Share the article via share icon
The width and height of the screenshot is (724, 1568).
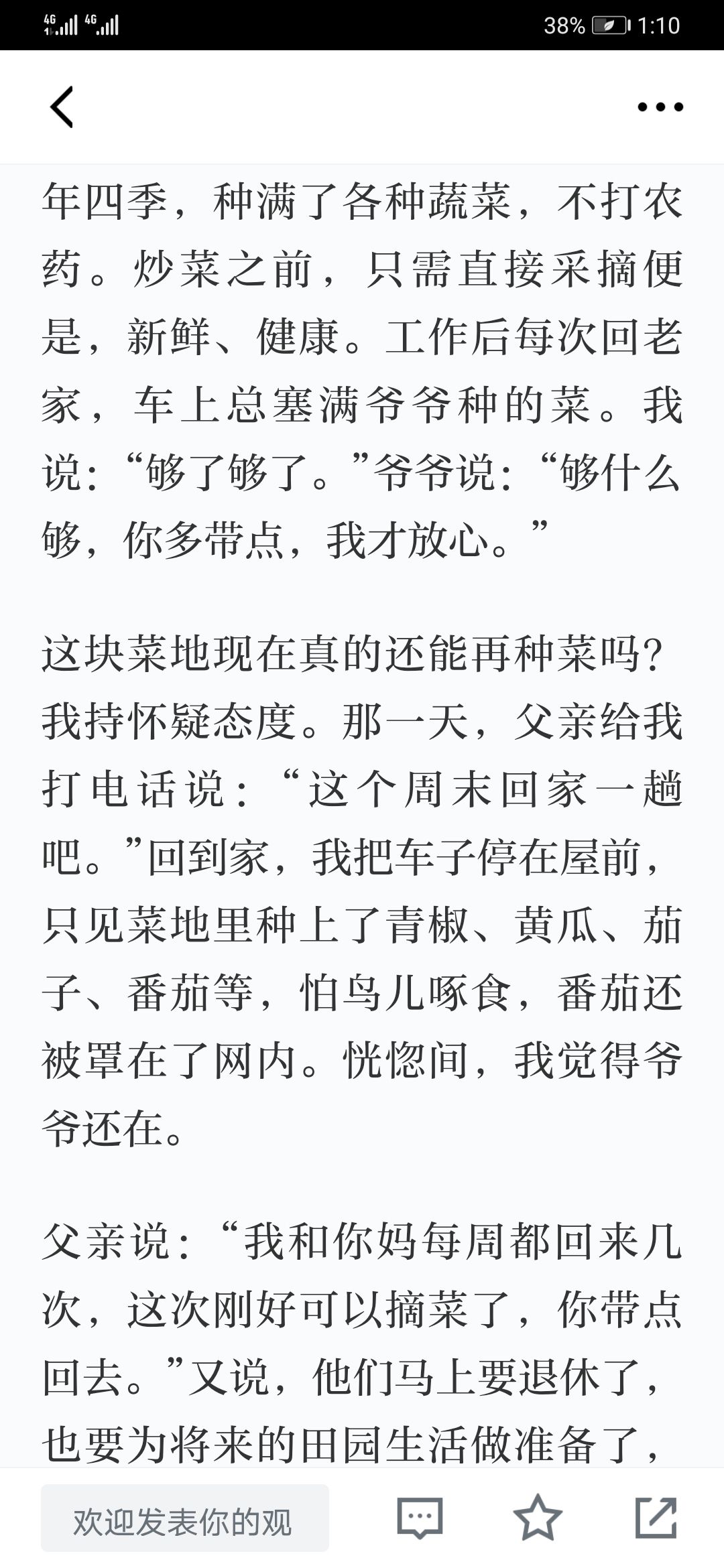click(x=656, y=1517)
